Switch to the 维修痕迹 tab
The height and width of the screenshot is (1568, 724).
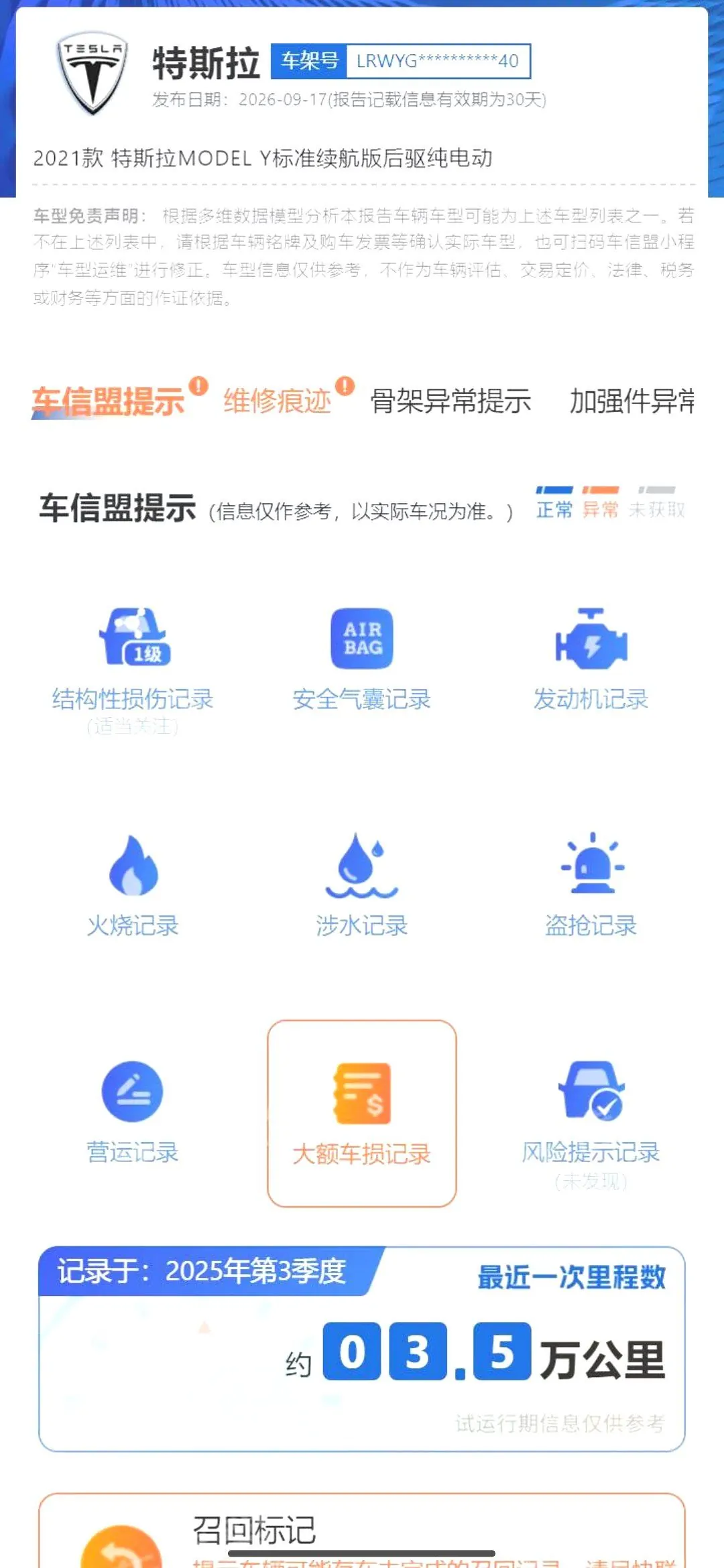(278, 401)
